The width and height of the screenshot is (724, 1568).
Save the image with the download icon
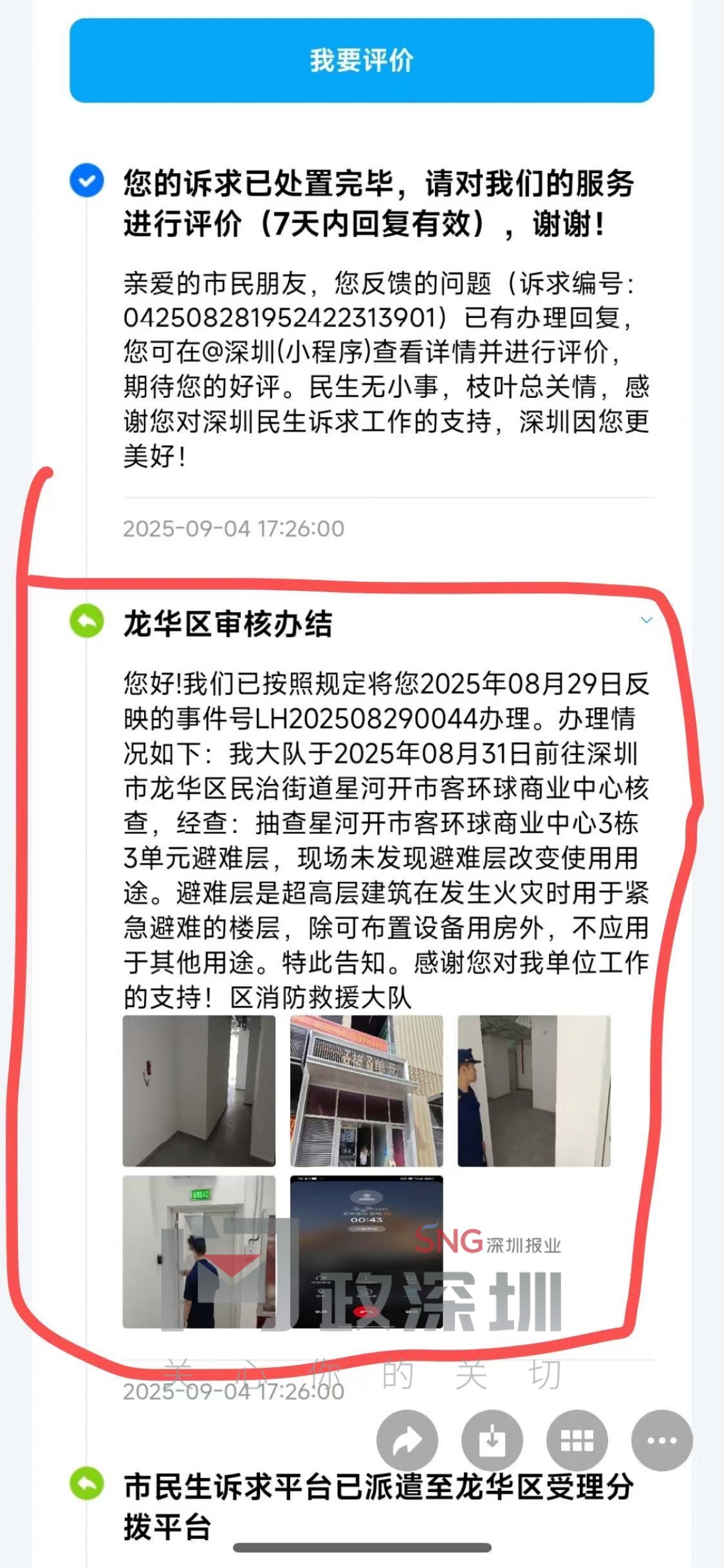coord(492,1440)
